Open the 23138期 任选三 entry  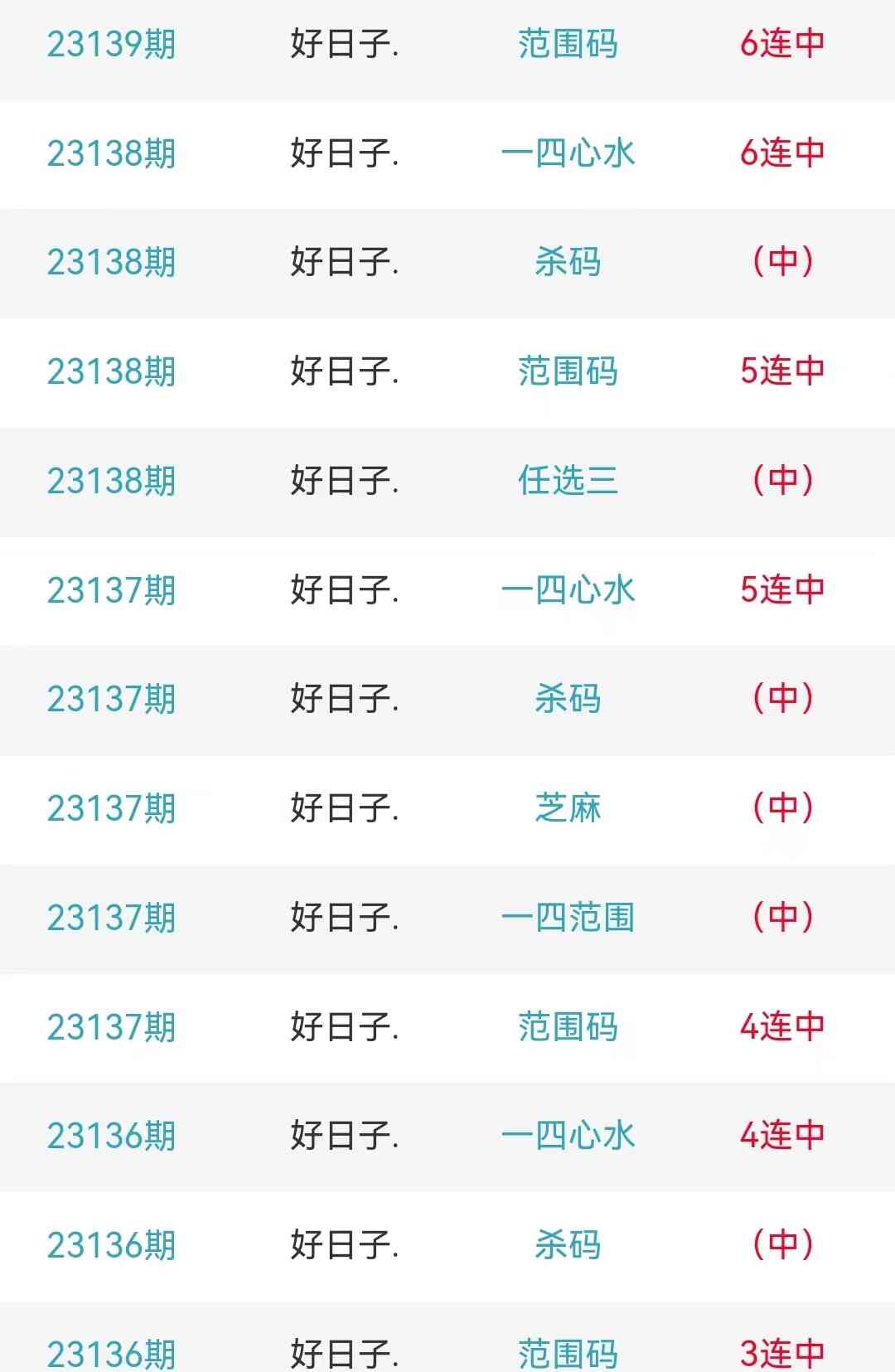pyautogui.click(x=568, y=481)
